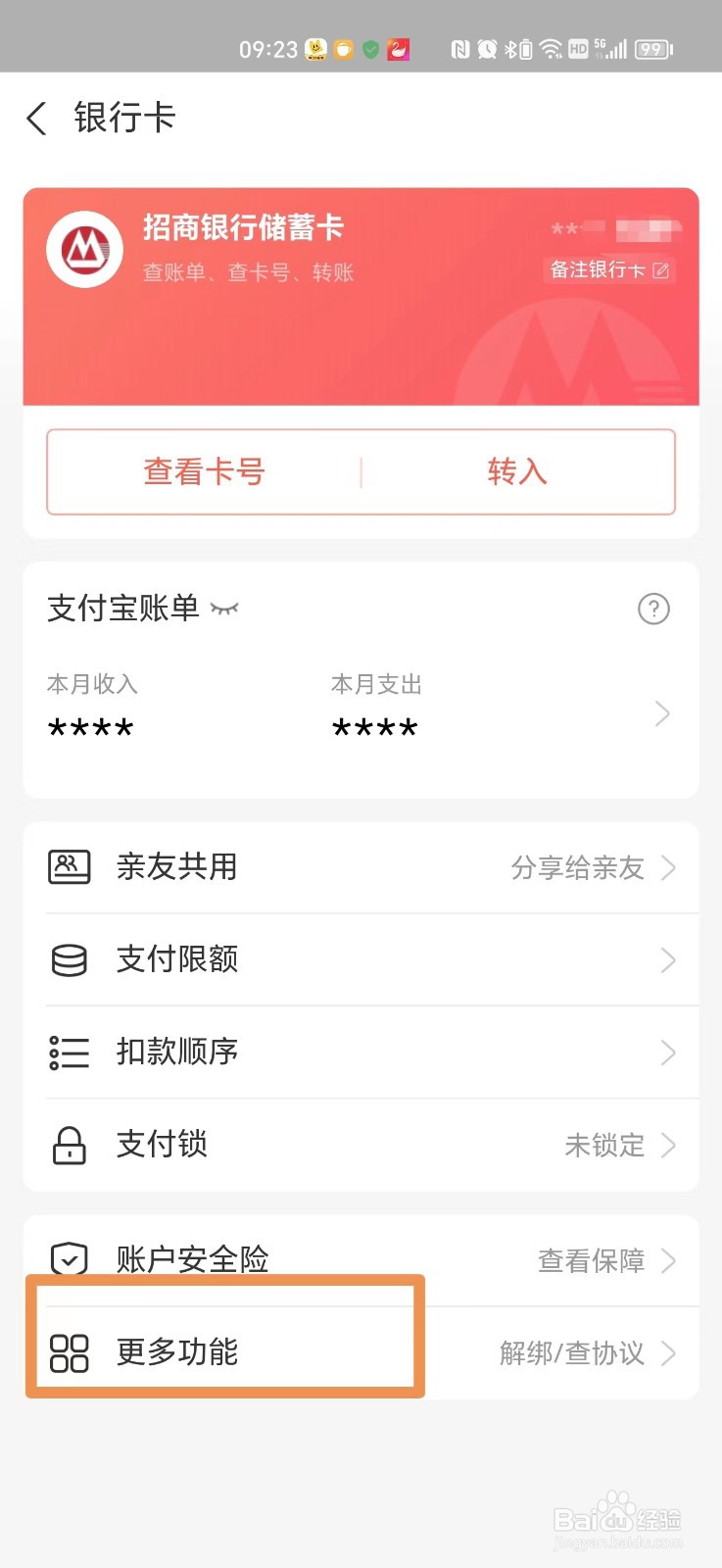Tap the 转入 button
The image size is (722, 1568).
[x=517, y=471]
